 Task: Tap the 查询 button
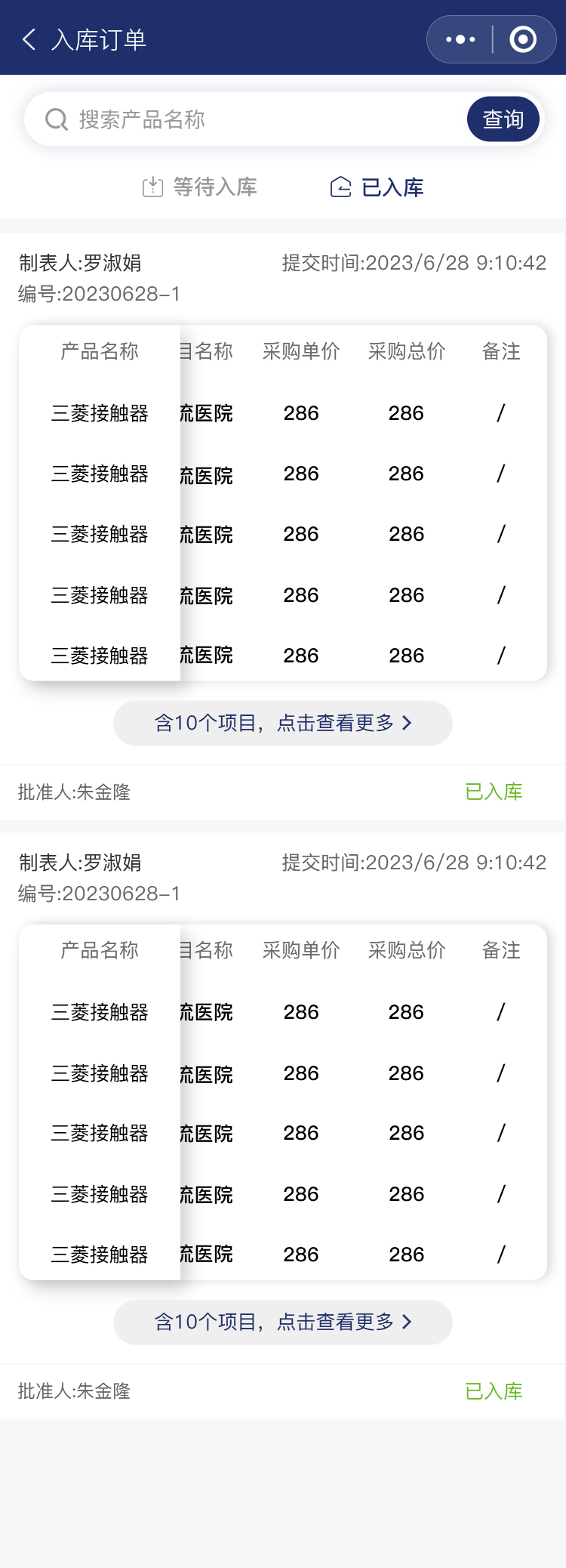[x=503, y=119]
